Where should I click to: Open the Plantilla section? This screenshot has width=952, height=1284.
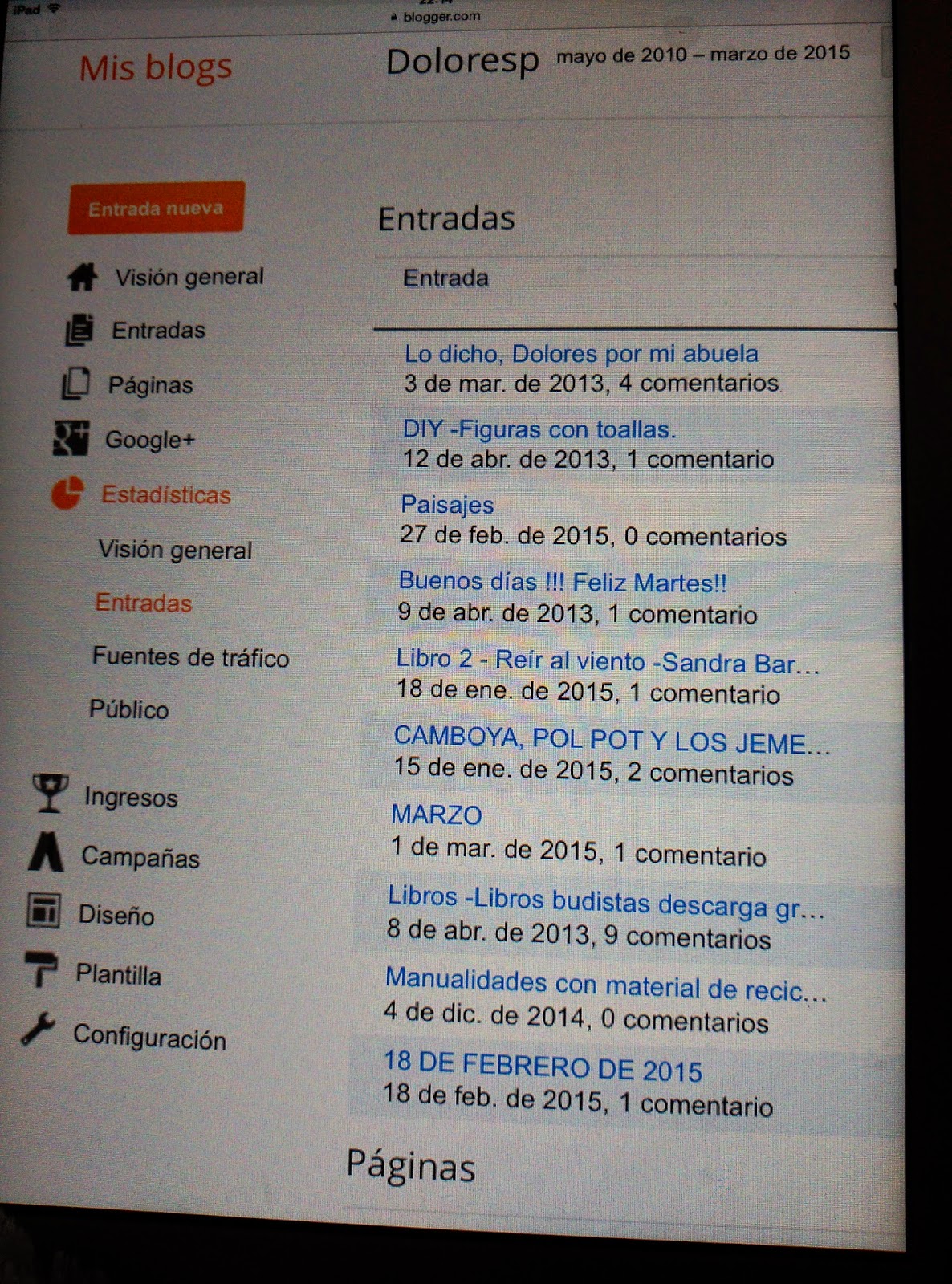(x=118, y=975)
